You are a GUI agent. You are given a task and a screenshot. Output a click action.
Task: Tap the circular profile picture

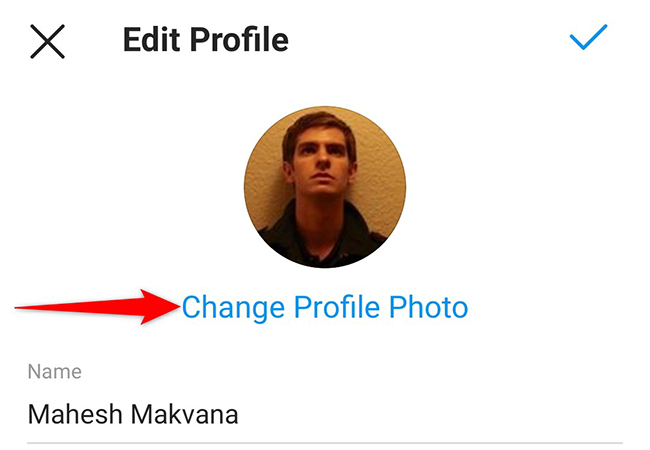coord(325,187)
